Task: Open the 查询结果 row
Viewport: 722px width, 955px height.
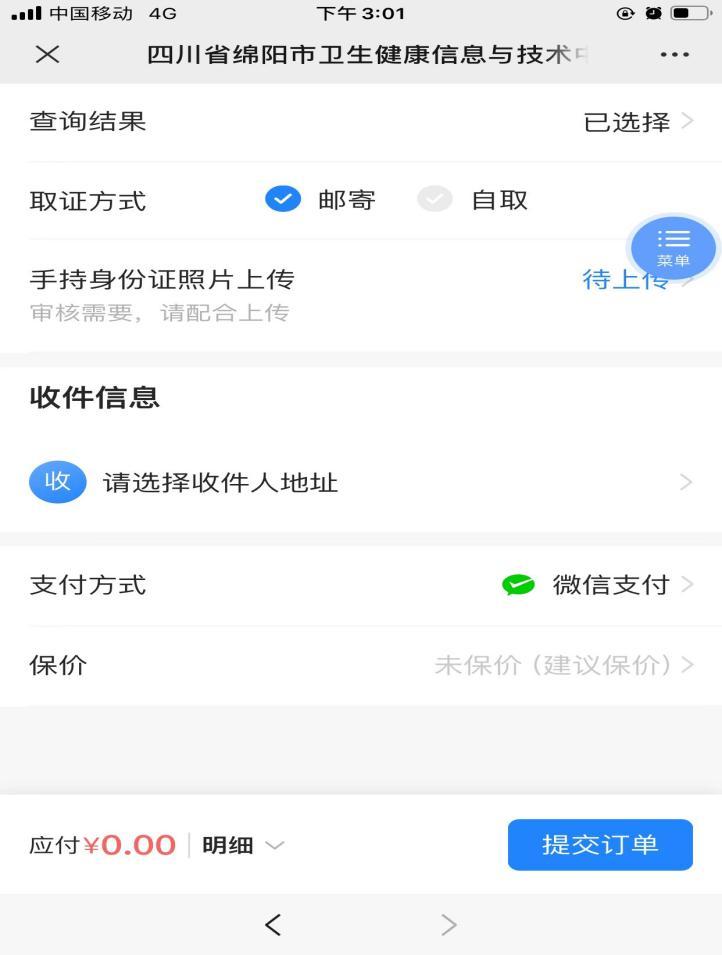Action: 360,122
